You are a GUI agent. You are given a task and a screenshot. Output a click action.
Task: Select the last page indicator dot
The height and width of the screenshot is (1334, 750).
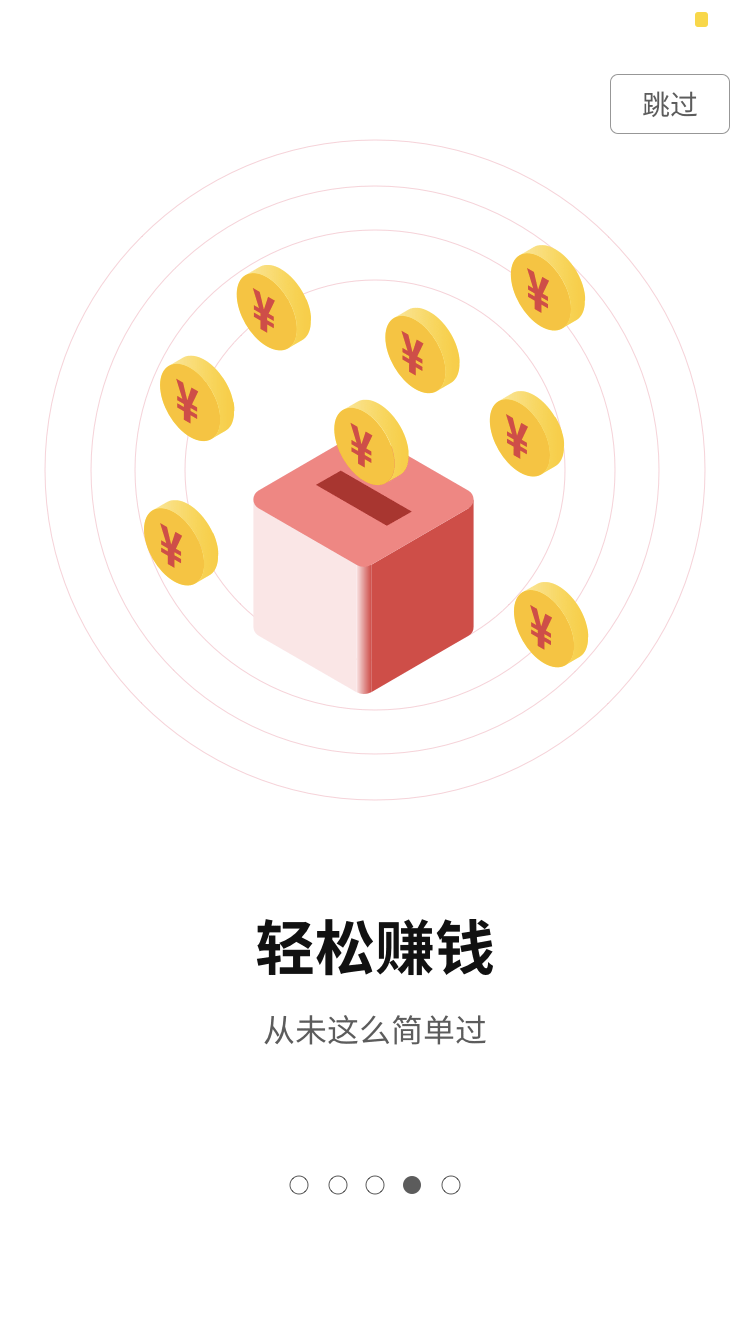[x=451, y=1185]
